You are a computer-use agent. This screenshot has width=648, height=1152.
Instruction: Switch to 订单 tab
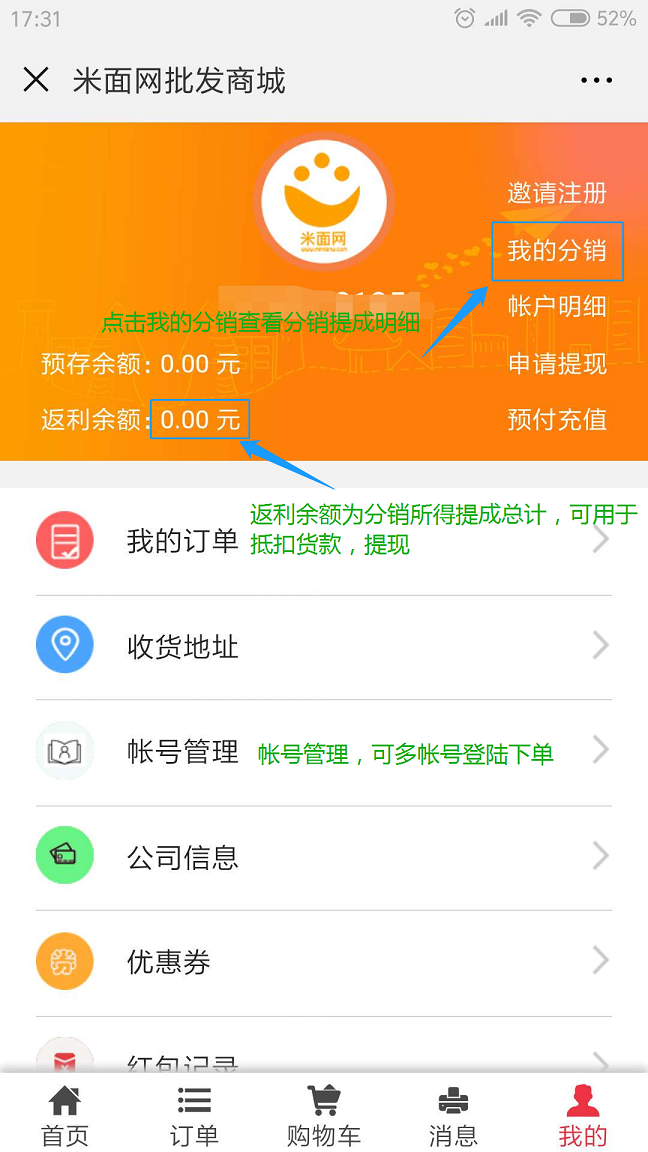194,1115
